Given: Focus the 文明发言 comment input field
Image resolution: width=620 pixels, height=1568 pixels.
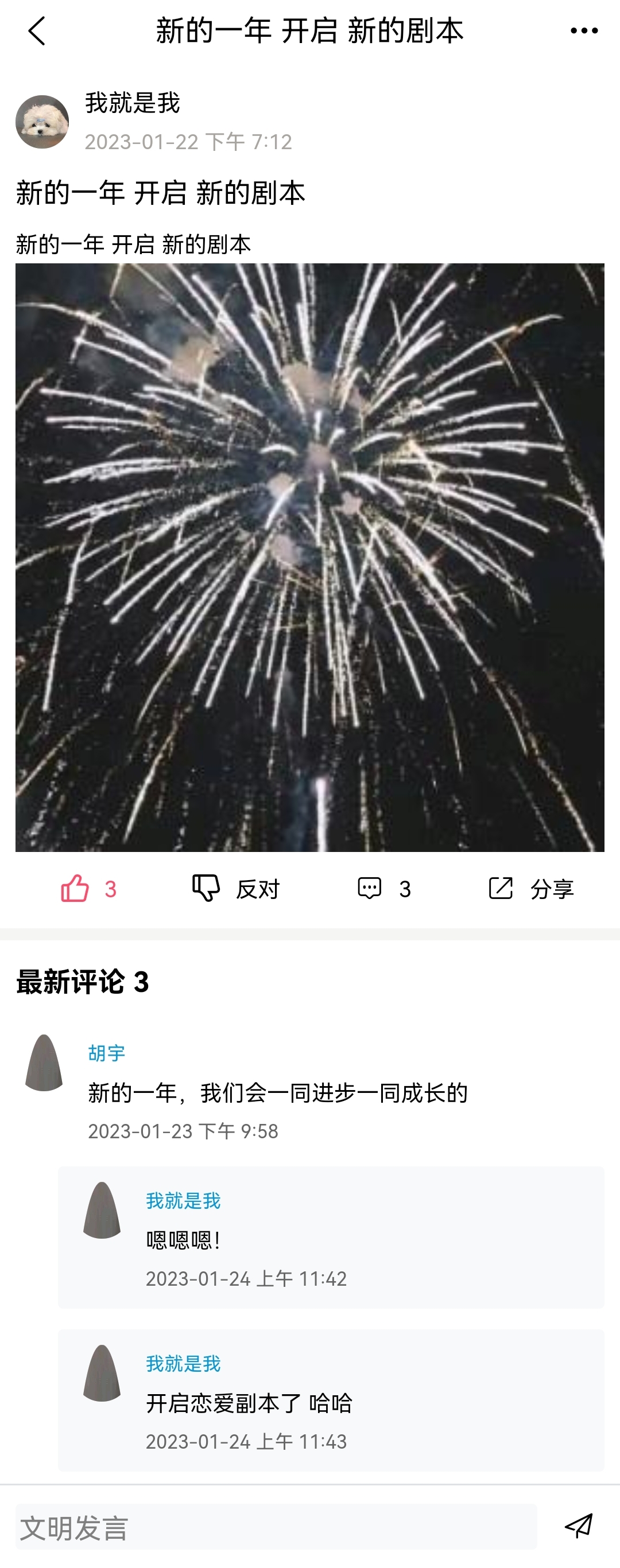Looking at the screenshot, I should coord(276,1526).
